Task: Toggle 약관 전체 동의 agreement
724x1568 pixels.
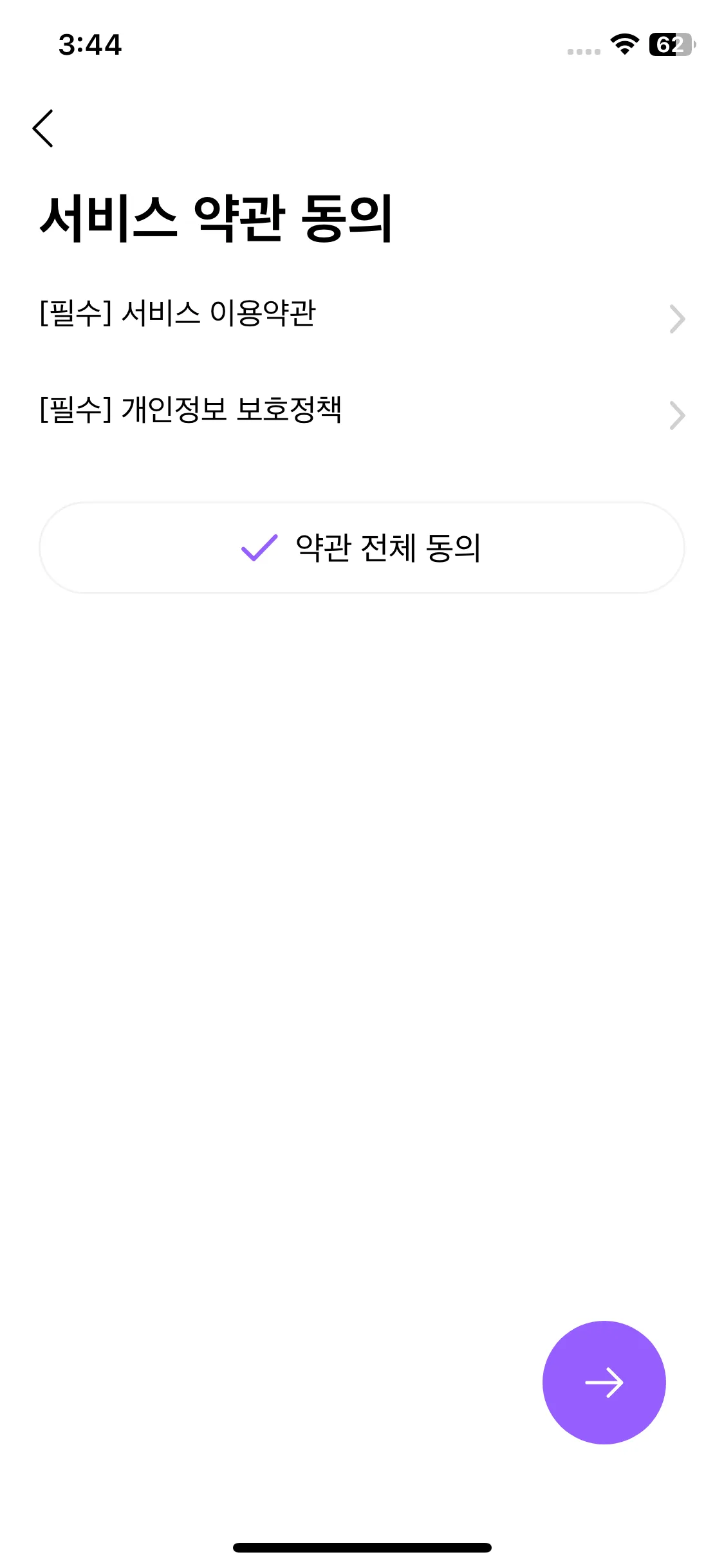Action: pos(362,548)
